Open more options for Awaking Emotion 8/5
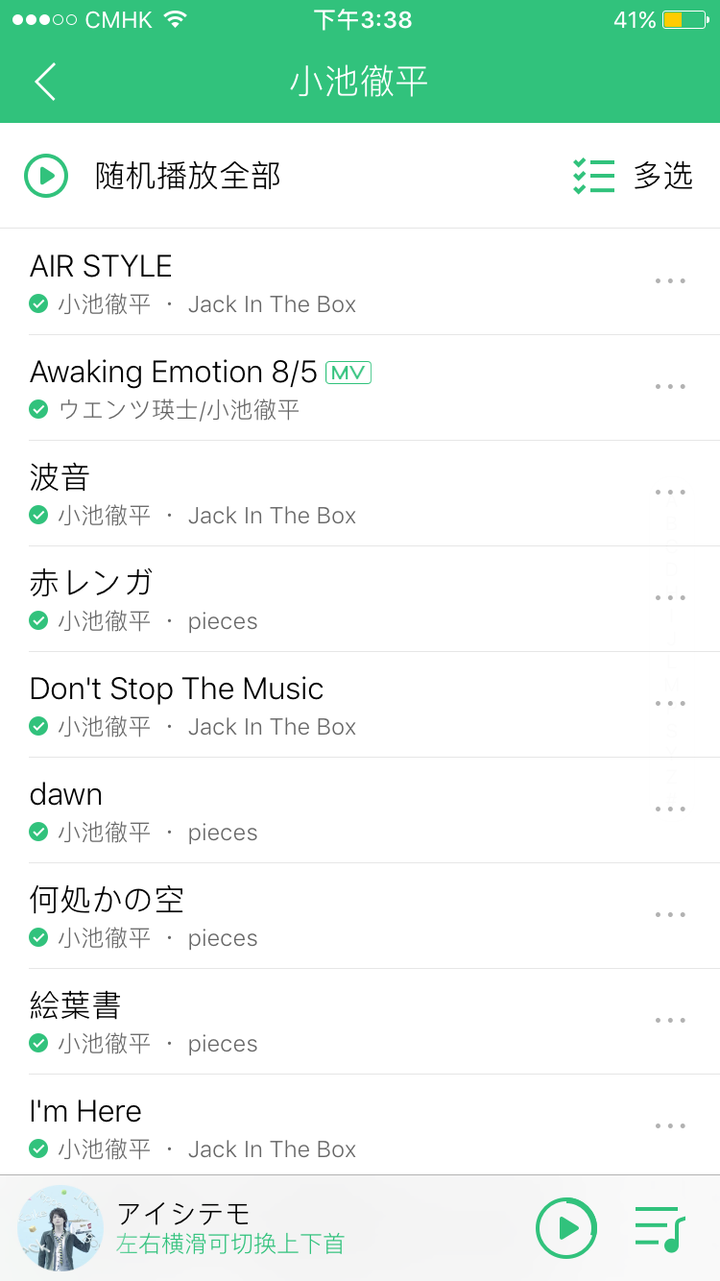The image size is (720, 1281). click(670, 387)
